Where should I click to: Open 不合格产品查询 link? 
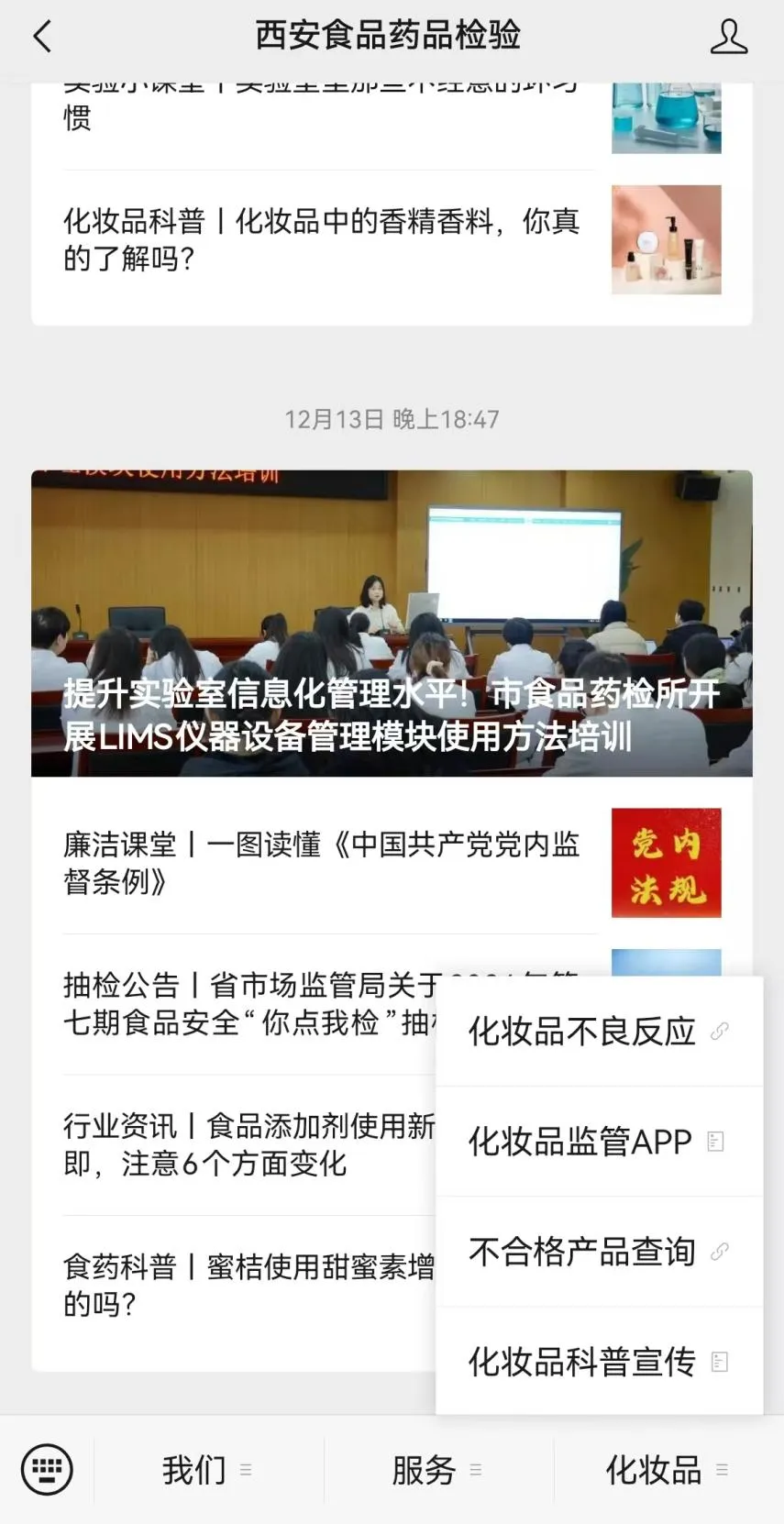pos(599,1252)
